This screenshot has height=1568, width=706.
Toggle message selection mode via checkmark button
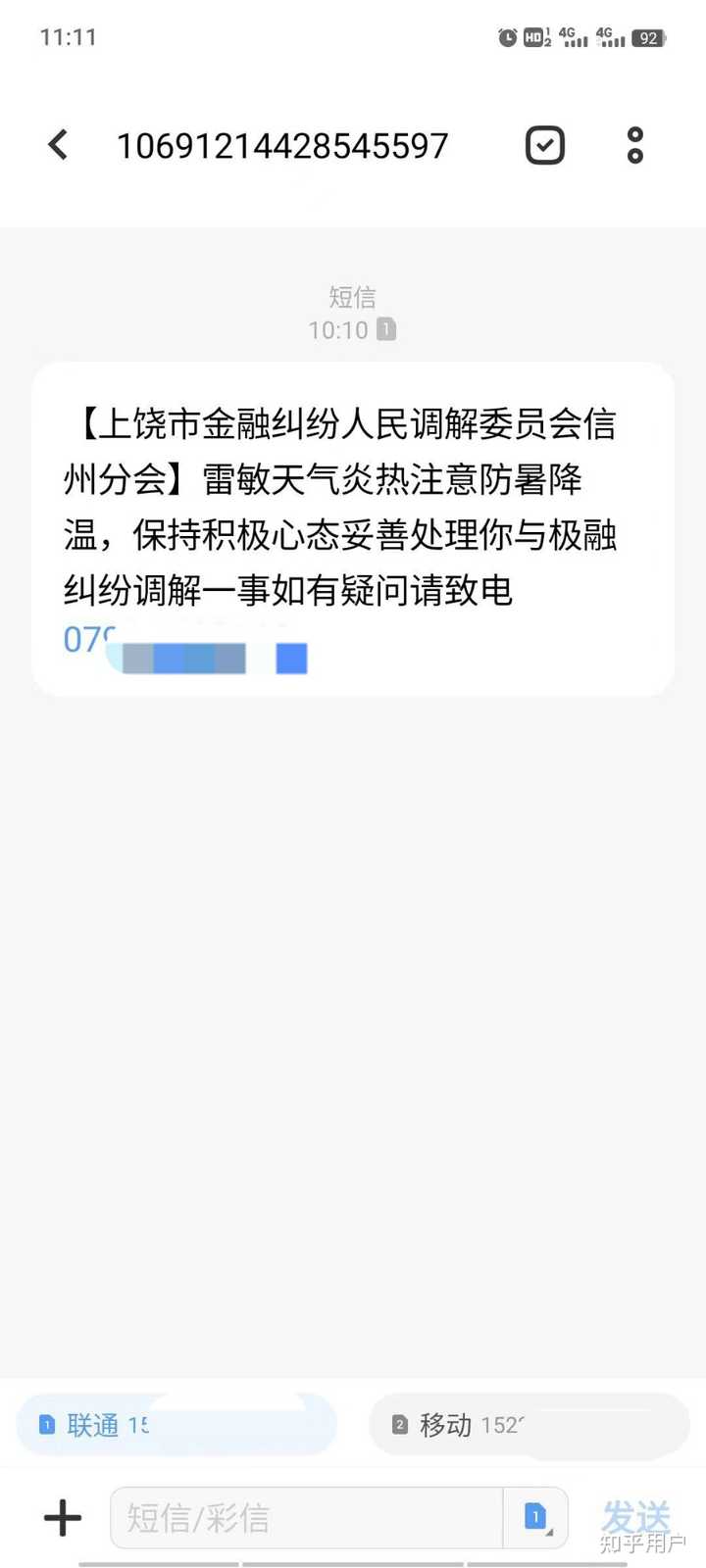point(545,143)
